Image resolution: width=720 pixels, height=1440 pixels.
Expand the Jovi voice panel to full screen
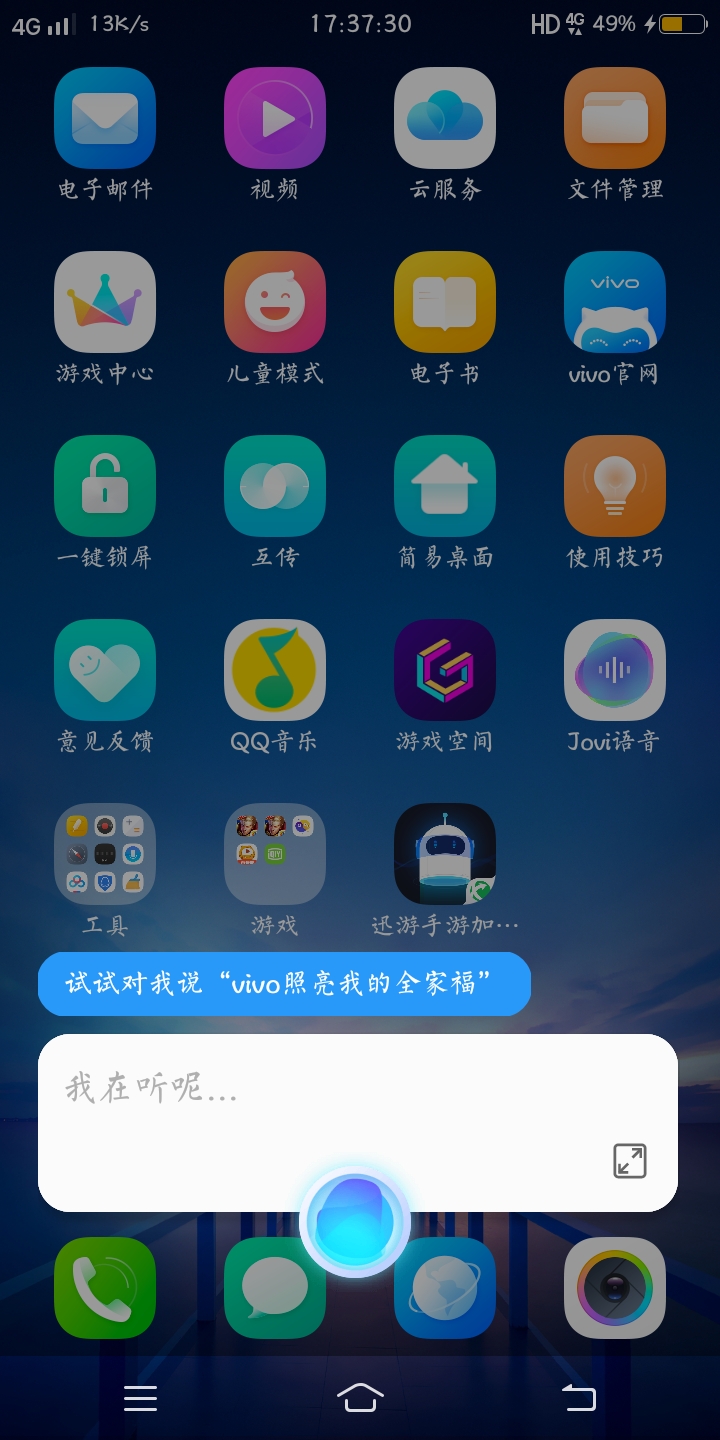[630, 1161]
